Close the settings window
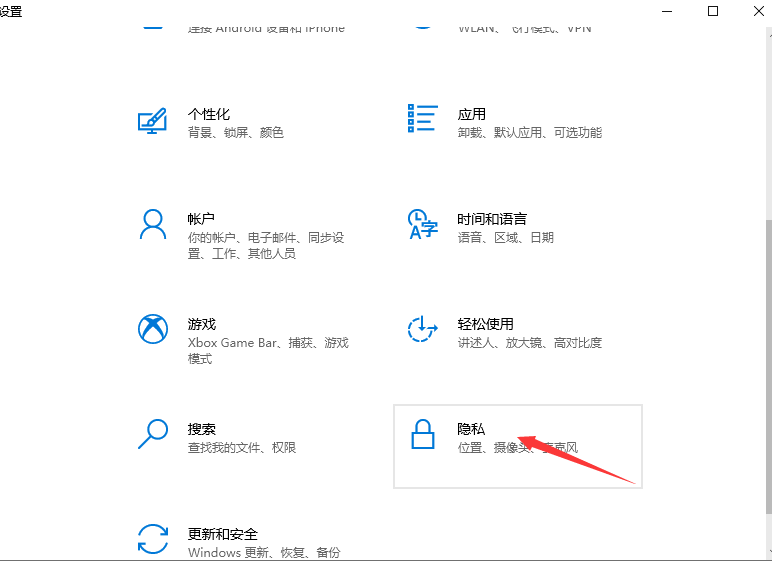 click(x=756, y=11)
